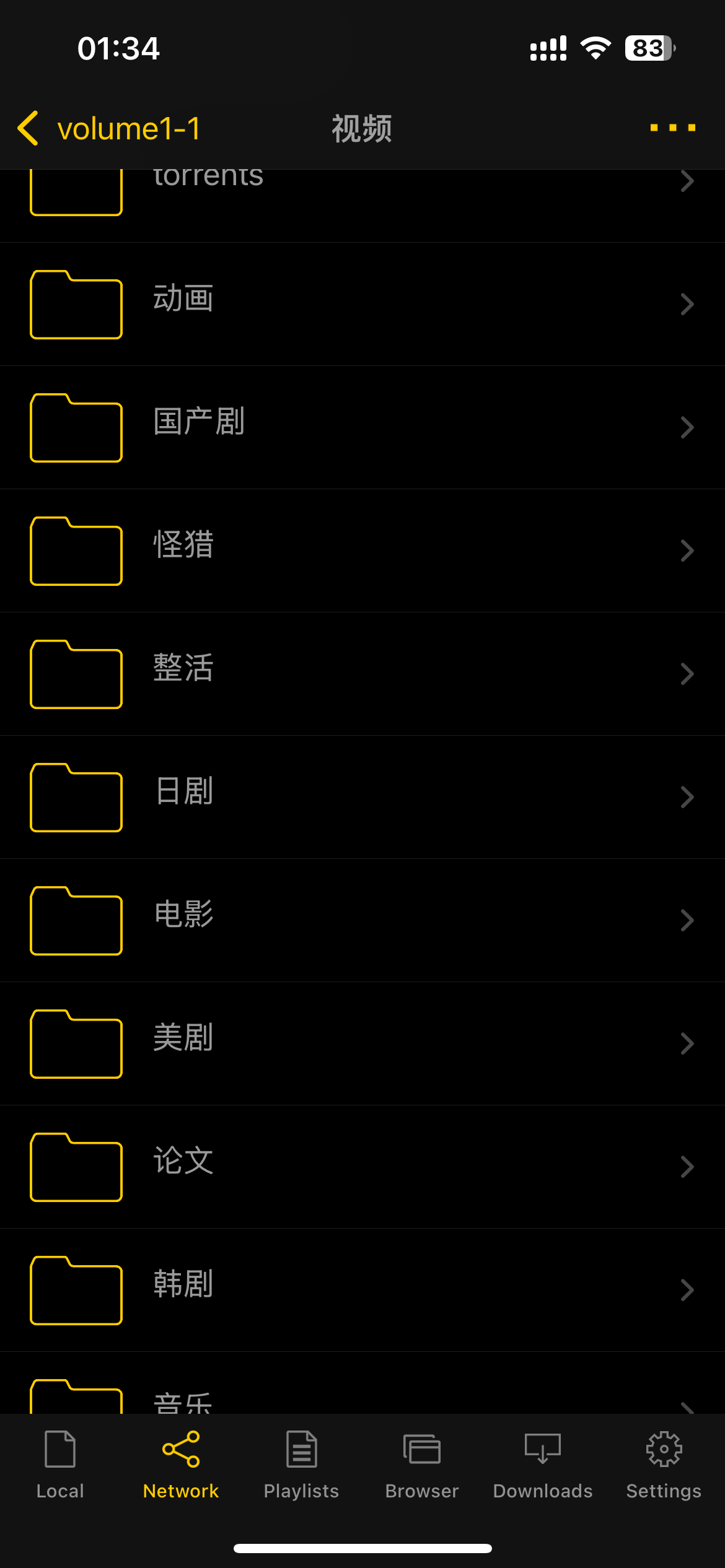The height and width of the screenshot is (1568, 725).
Task: Select the Network tab
Action: click(x=181, y=1465)
